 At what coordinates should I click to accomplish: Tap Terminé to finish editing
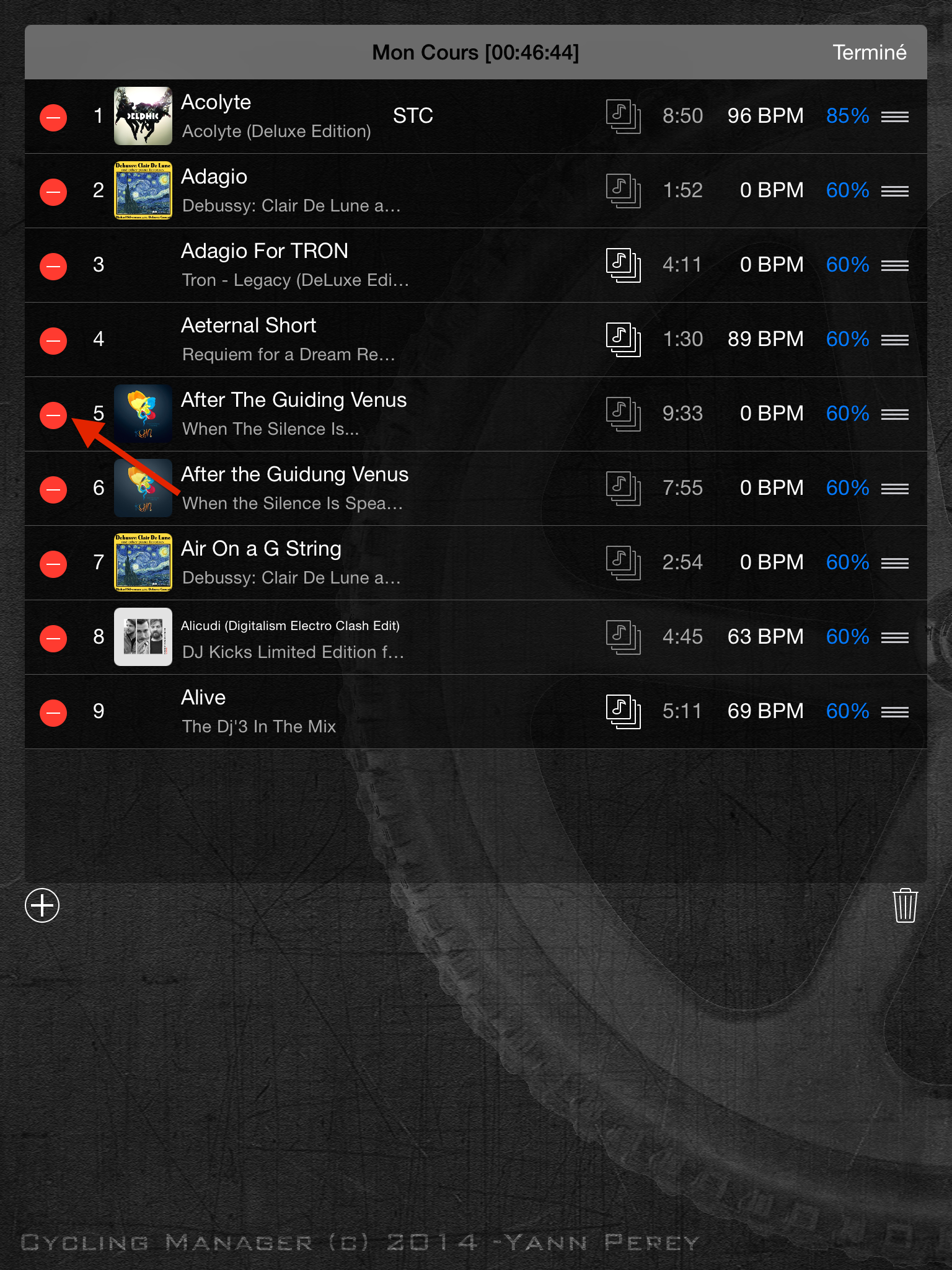[869, 53]
